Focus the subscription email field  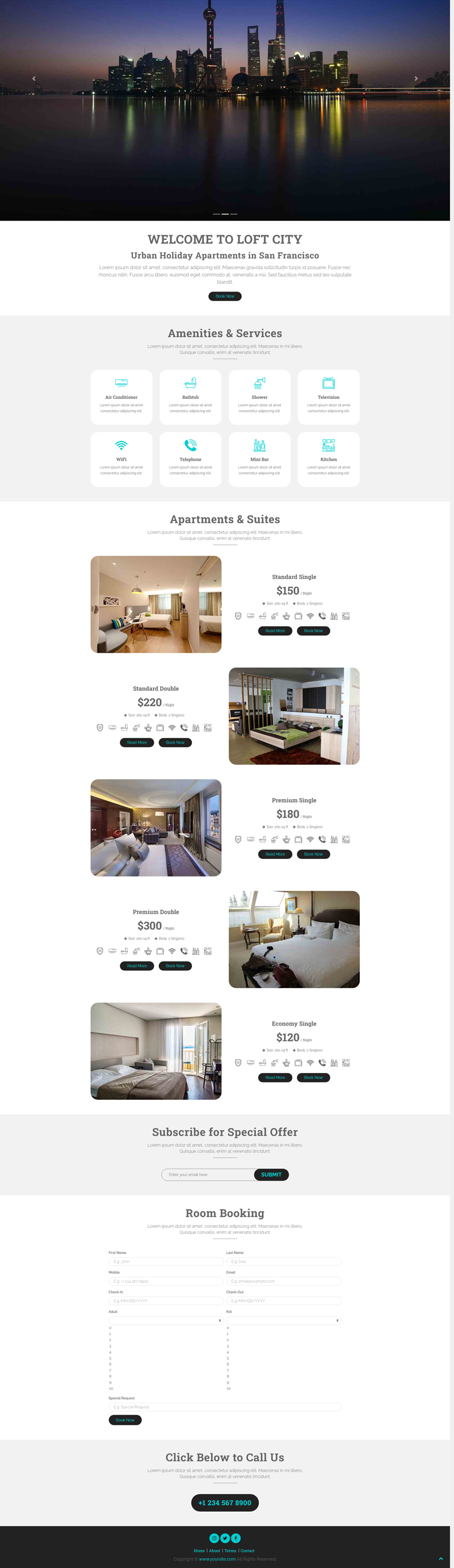coord(208,1175)
